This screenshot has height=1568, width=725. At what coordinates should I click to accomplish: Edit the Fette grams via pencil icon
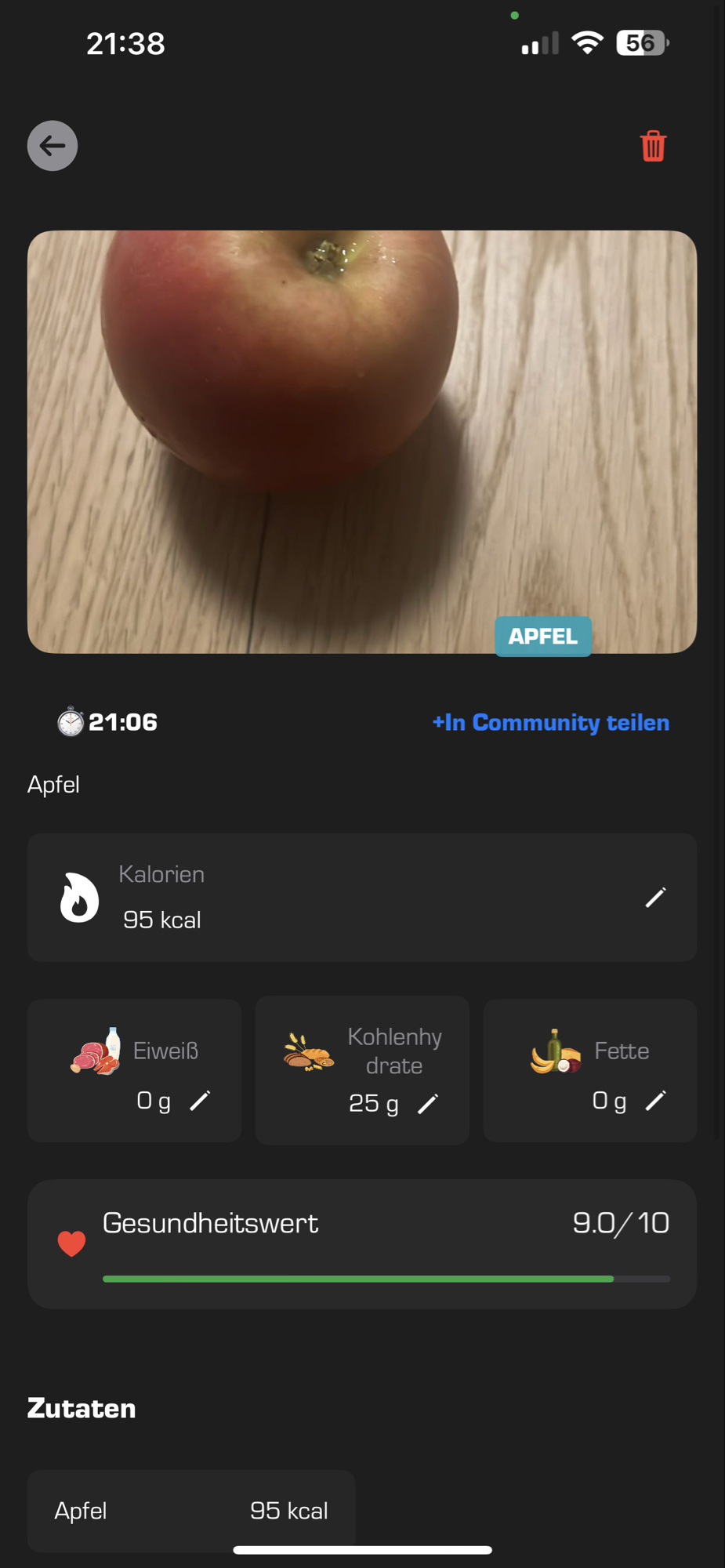[655, 1101]
